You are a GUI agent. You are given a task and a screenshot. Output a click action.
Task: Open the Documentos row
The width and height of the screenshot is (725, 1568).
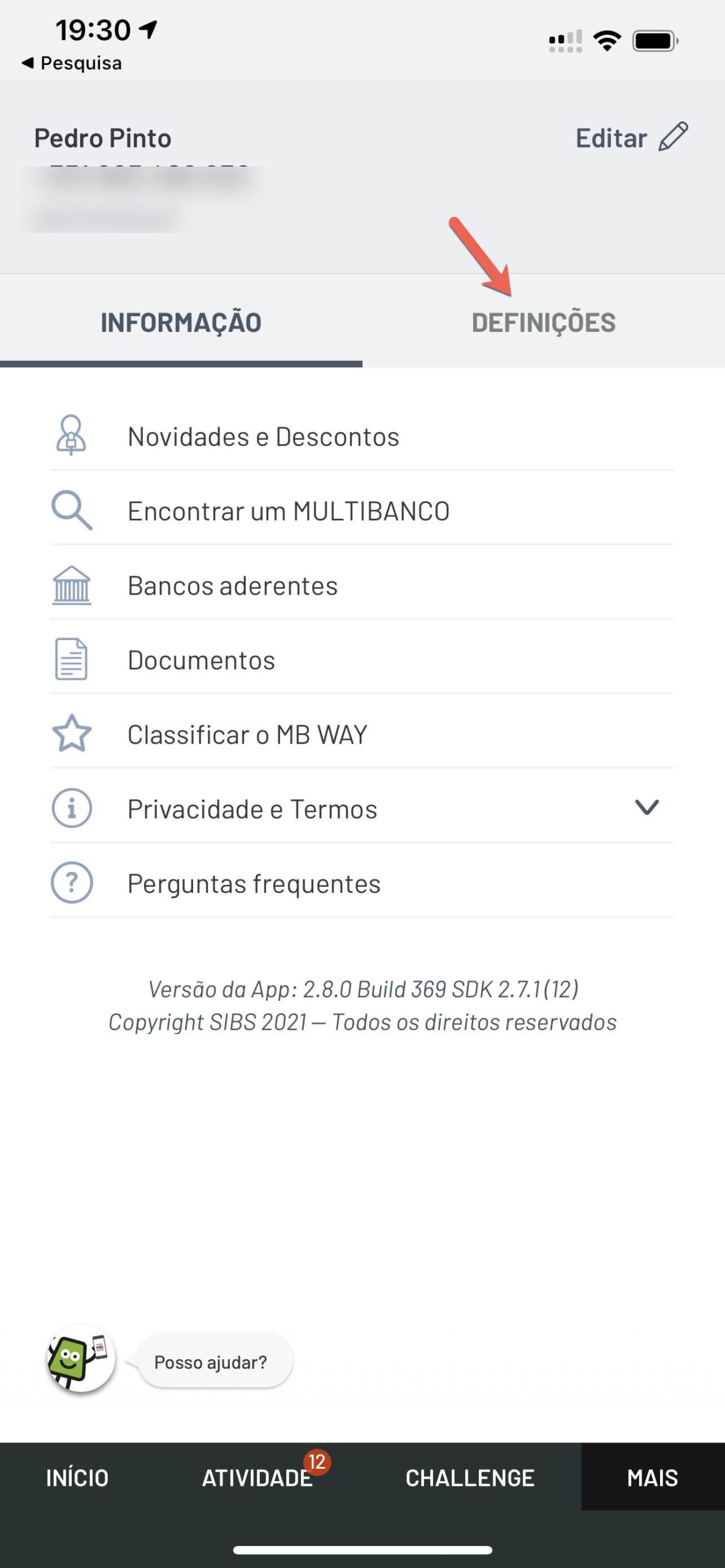tap(362, 660)
